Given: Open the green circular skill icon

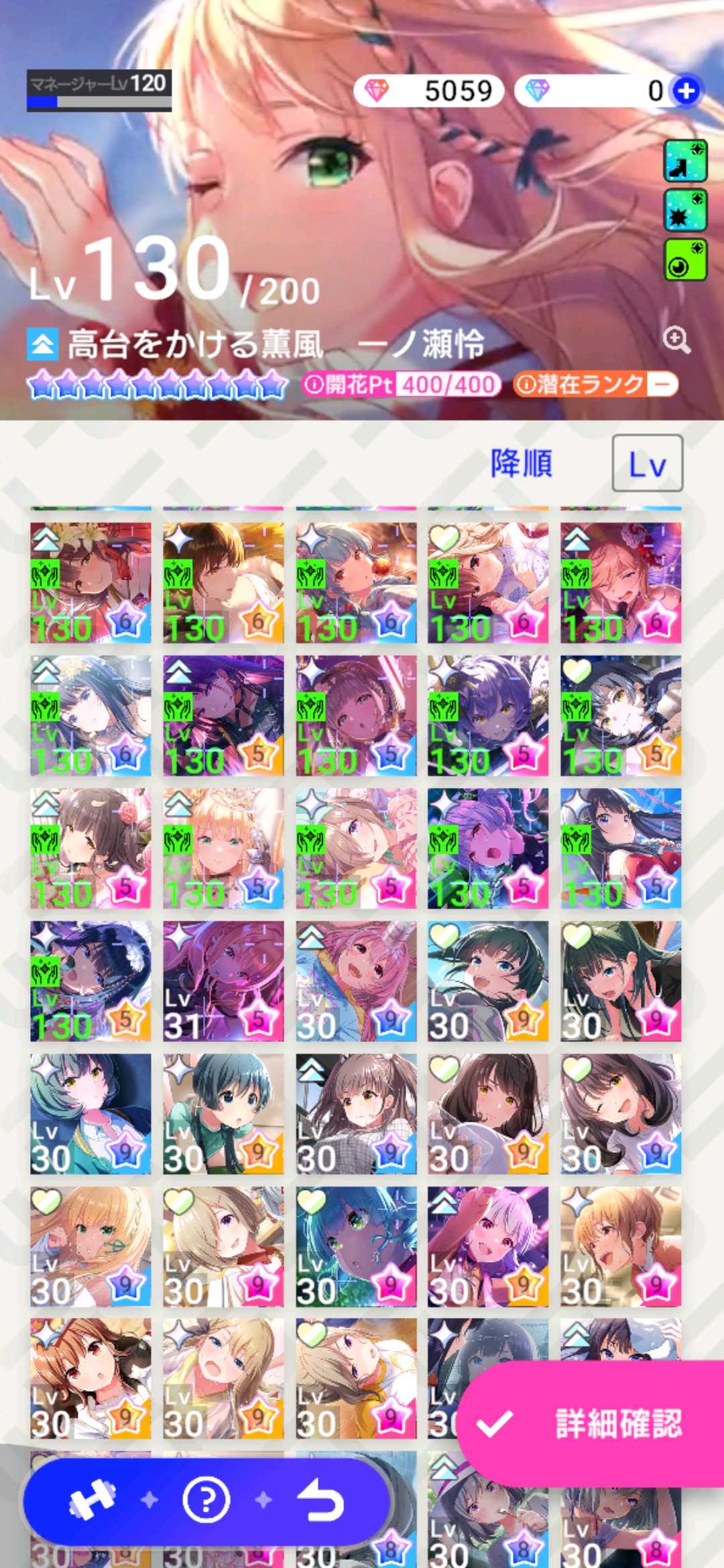Looking at the screenshot, I should click(x=685, y=260).
